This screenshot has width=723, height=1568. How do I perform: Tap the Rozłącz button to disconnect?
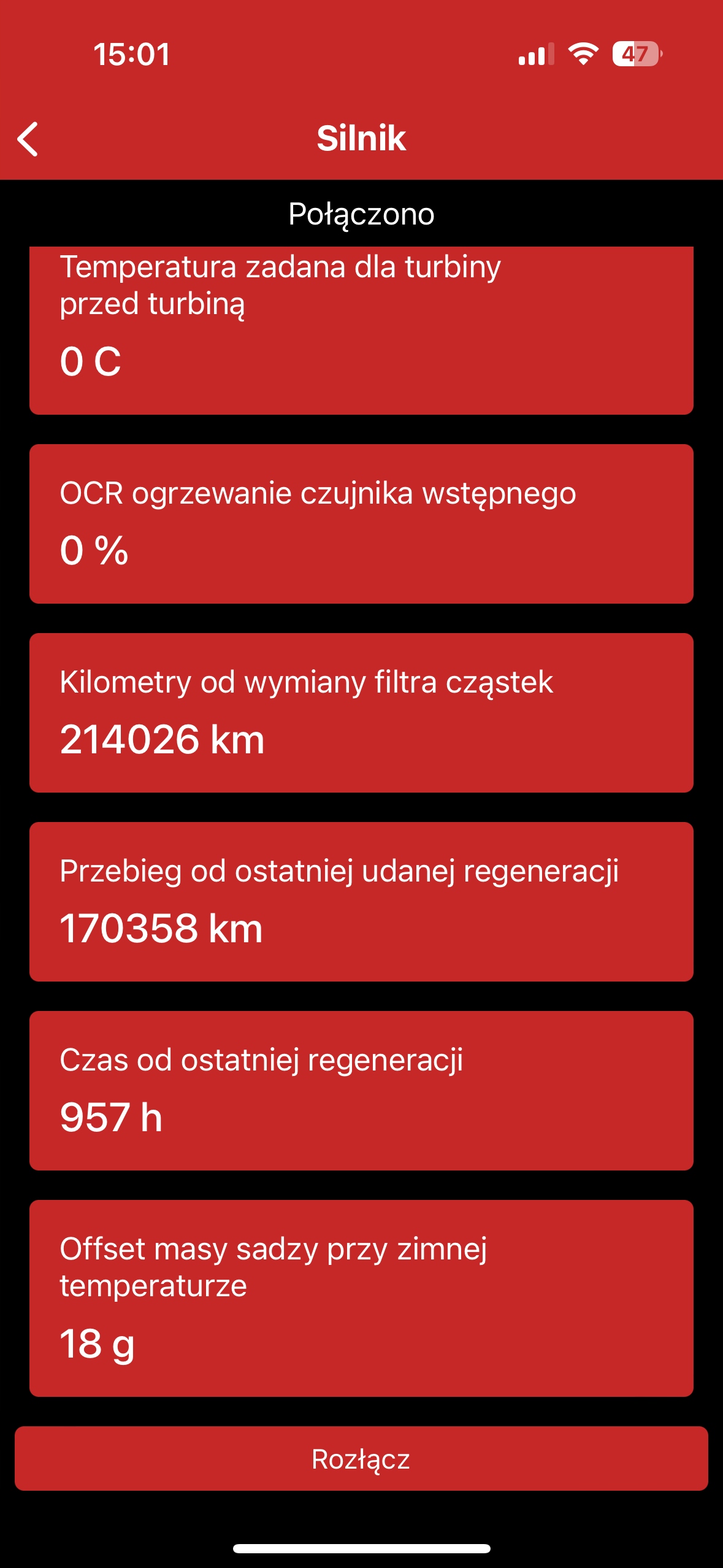[x=361, y=1458]
